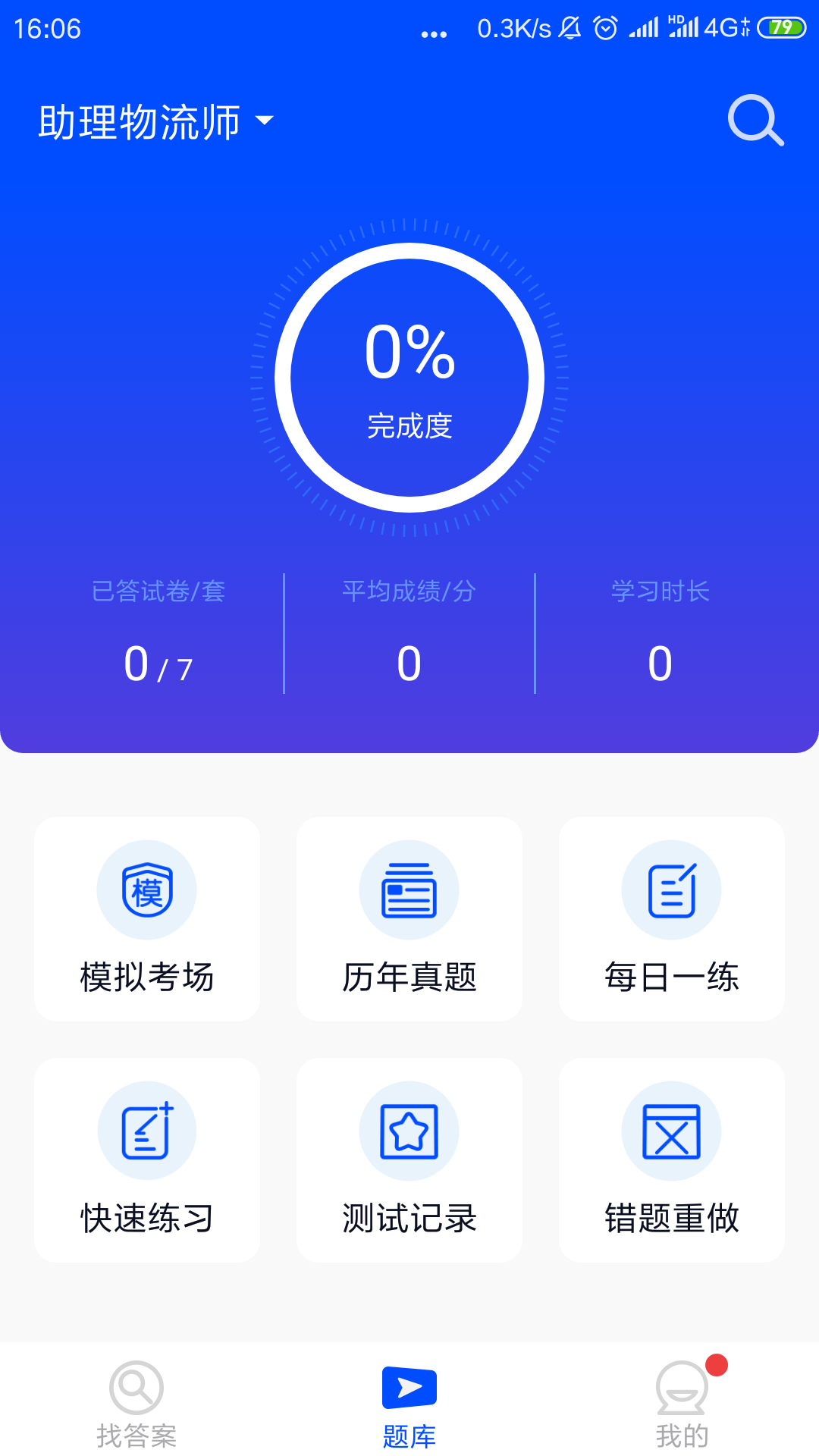
Task: Switch to the 我的 tab
Action: pyautogui.click(x=682, y=1410)
